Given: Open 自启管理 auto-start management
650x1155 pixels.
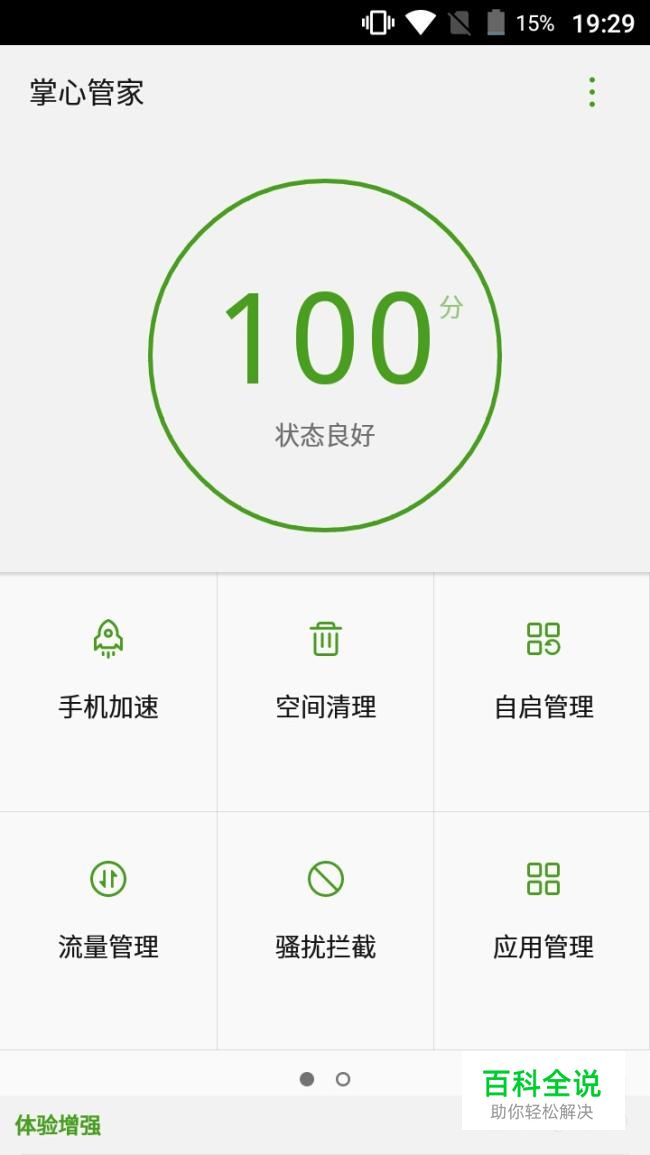Looking at the screenshot, I should (x=543, y=670).
